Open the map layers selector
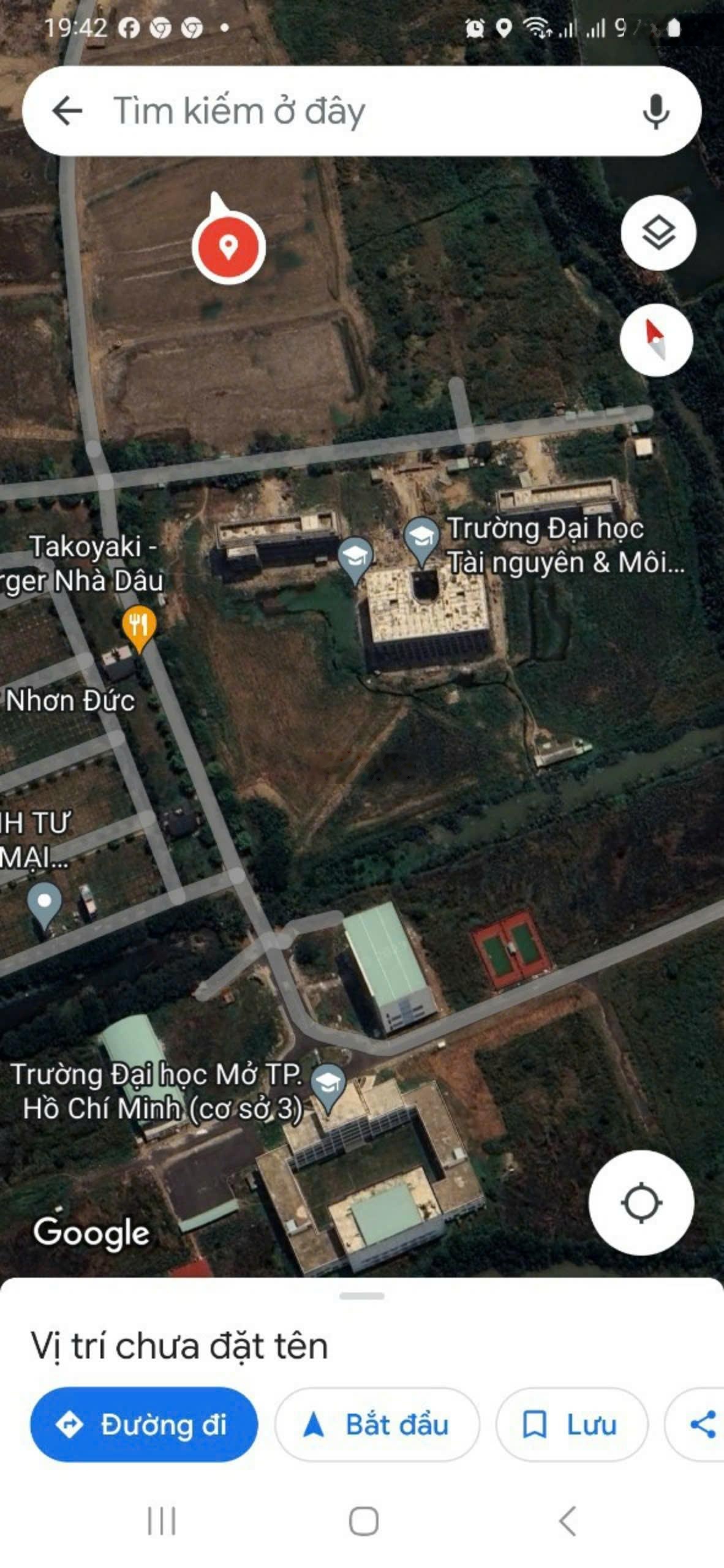Screen dimensions: 724x1568 (x=658, y=233)
